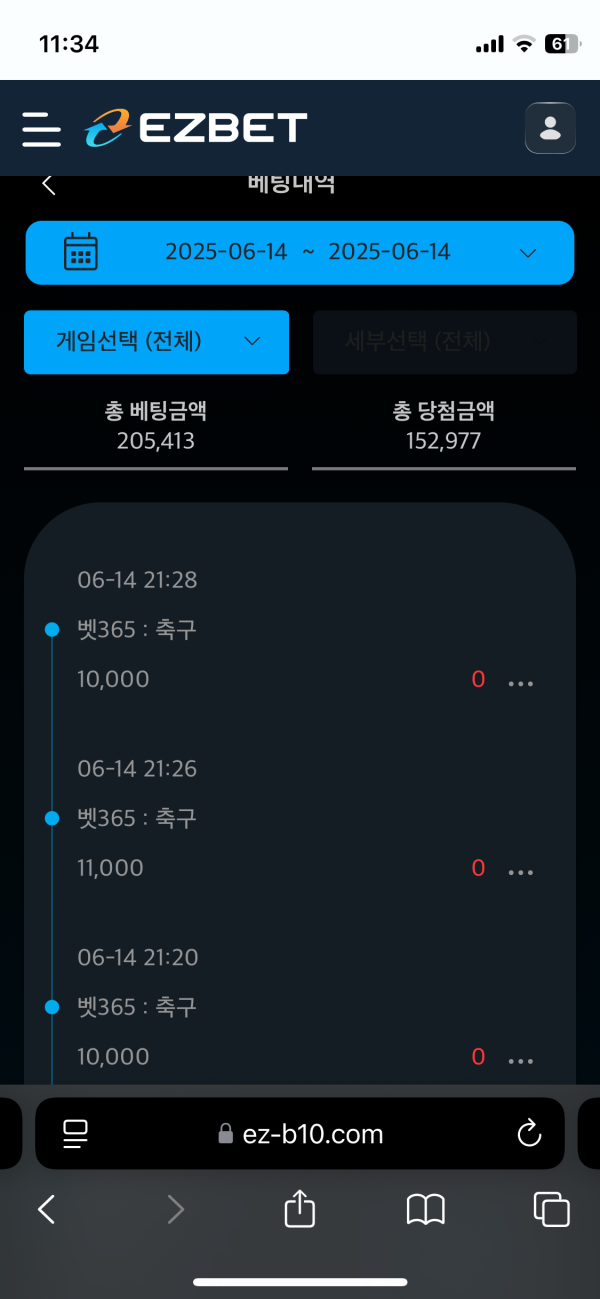Open Safari bookmarks

click(x=426, y=1210)
